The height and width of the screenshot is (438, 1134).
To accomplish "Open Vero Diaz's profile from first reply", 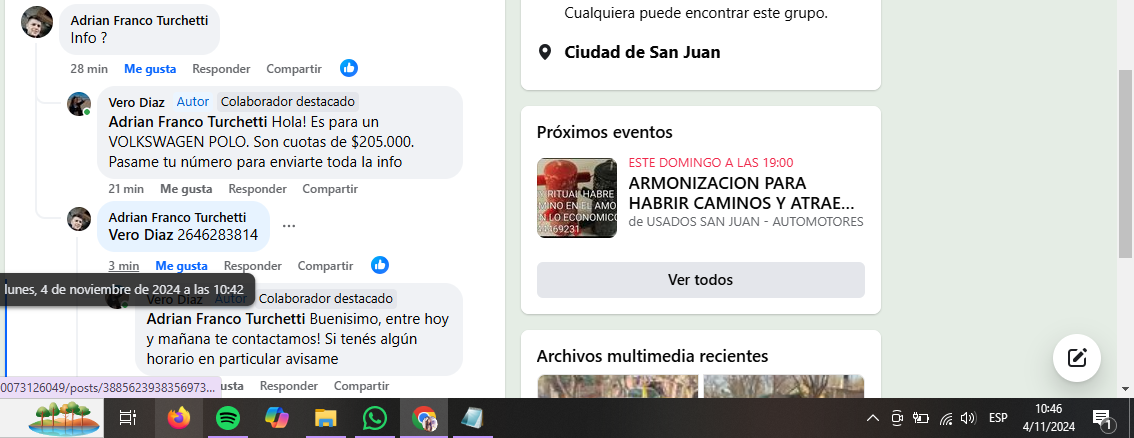I will coord(136,102).
